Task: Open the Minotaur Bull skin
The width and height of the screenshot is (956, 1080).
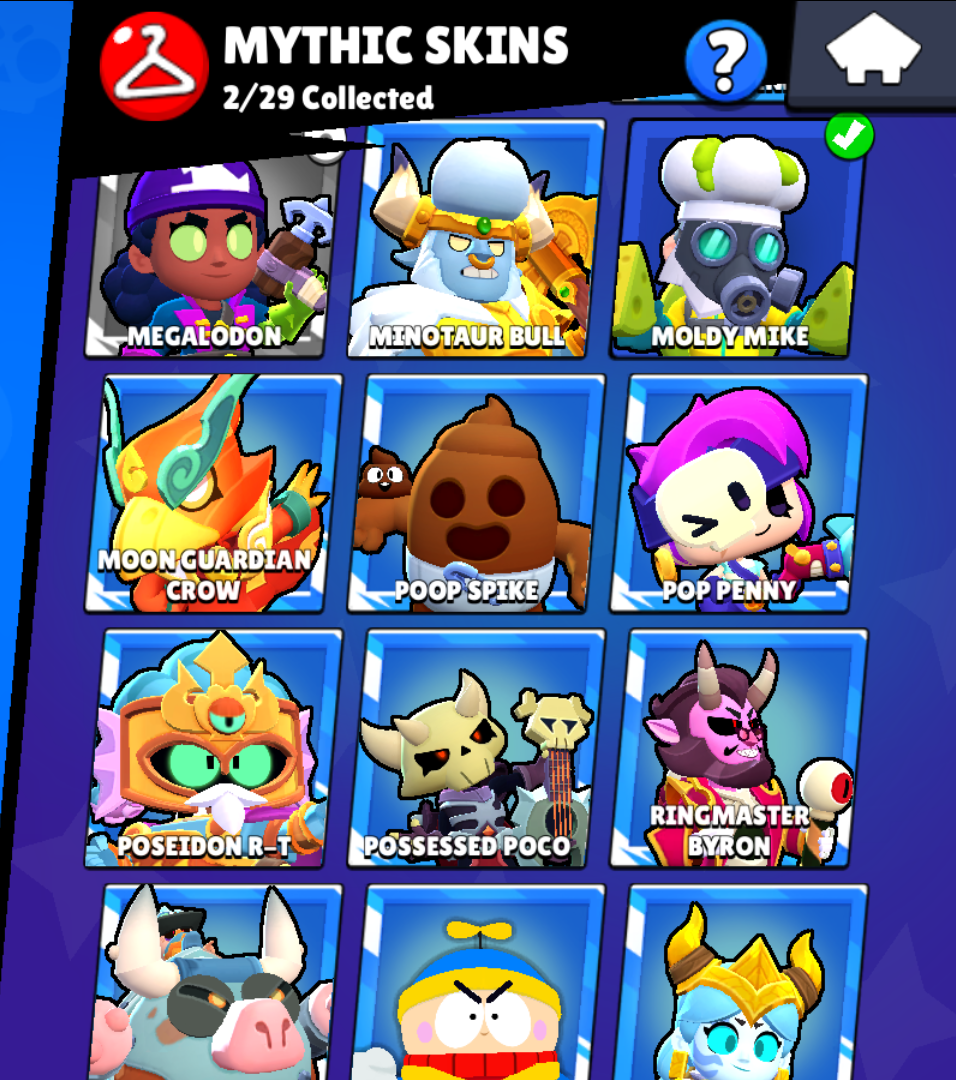Action: pyautogui.click(x=477, y=245)
